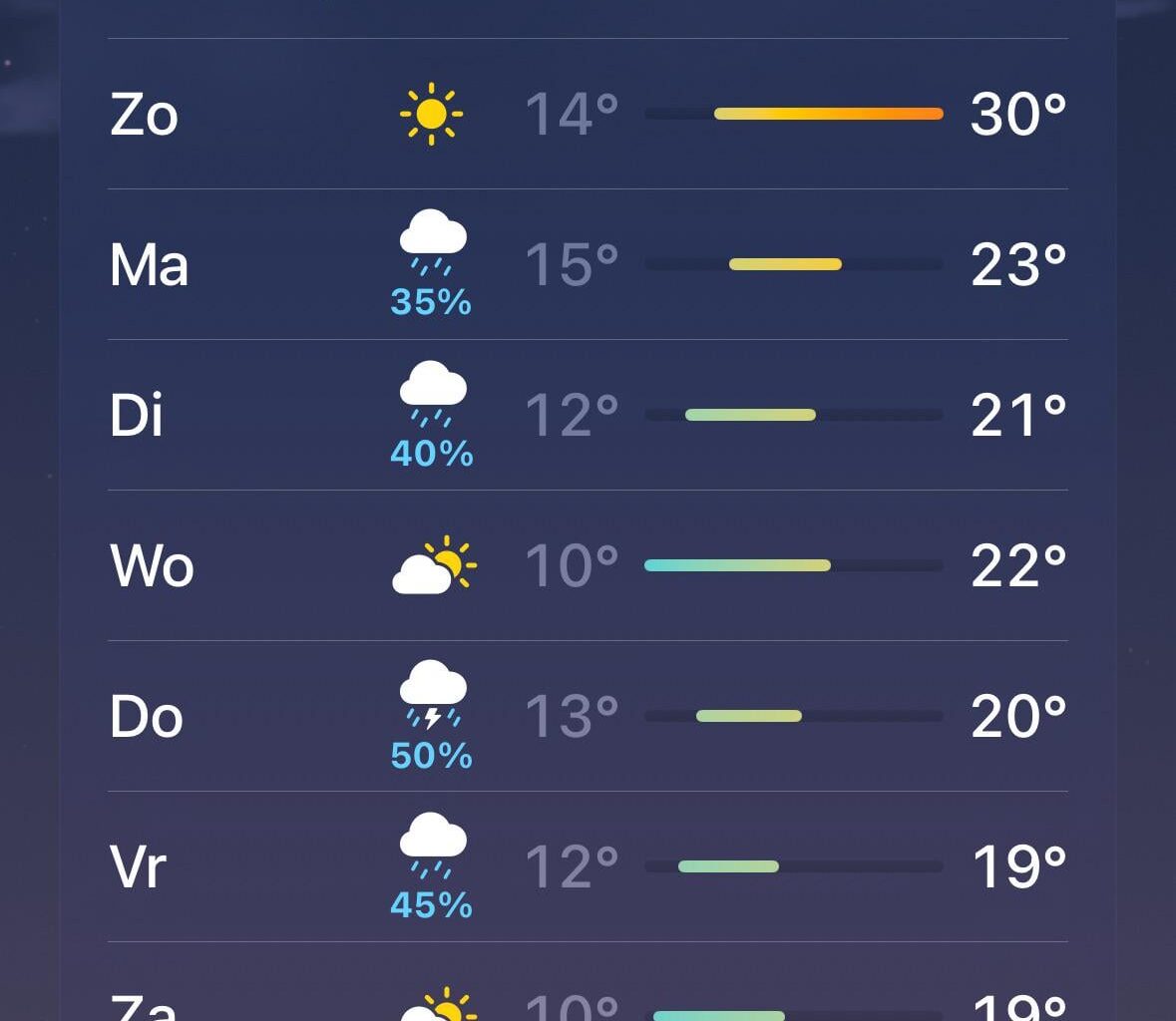The height and width of the screenshot is (1021, 1176).
Task: View details for Wo forecast
Action: click(588, 565)
